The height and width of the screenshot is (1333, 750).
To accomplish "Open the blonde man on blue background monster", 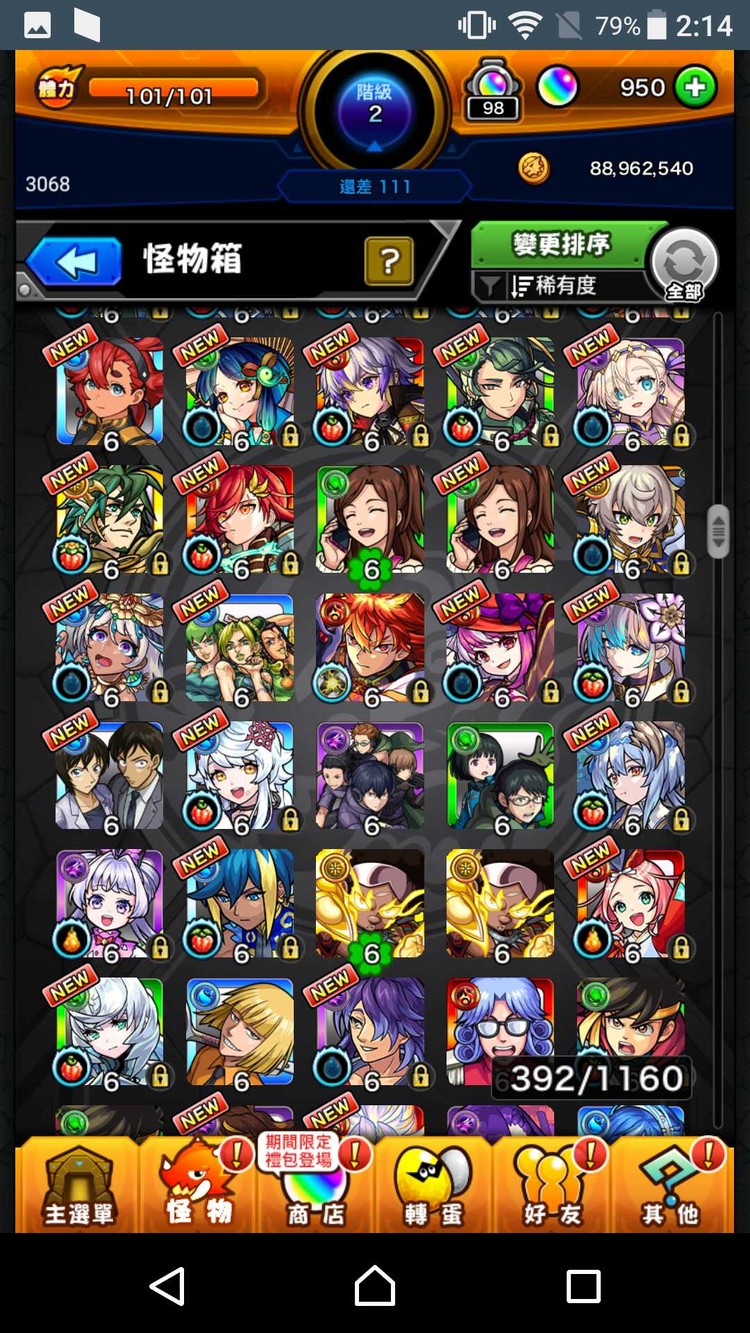I will tap(240, 1031).
